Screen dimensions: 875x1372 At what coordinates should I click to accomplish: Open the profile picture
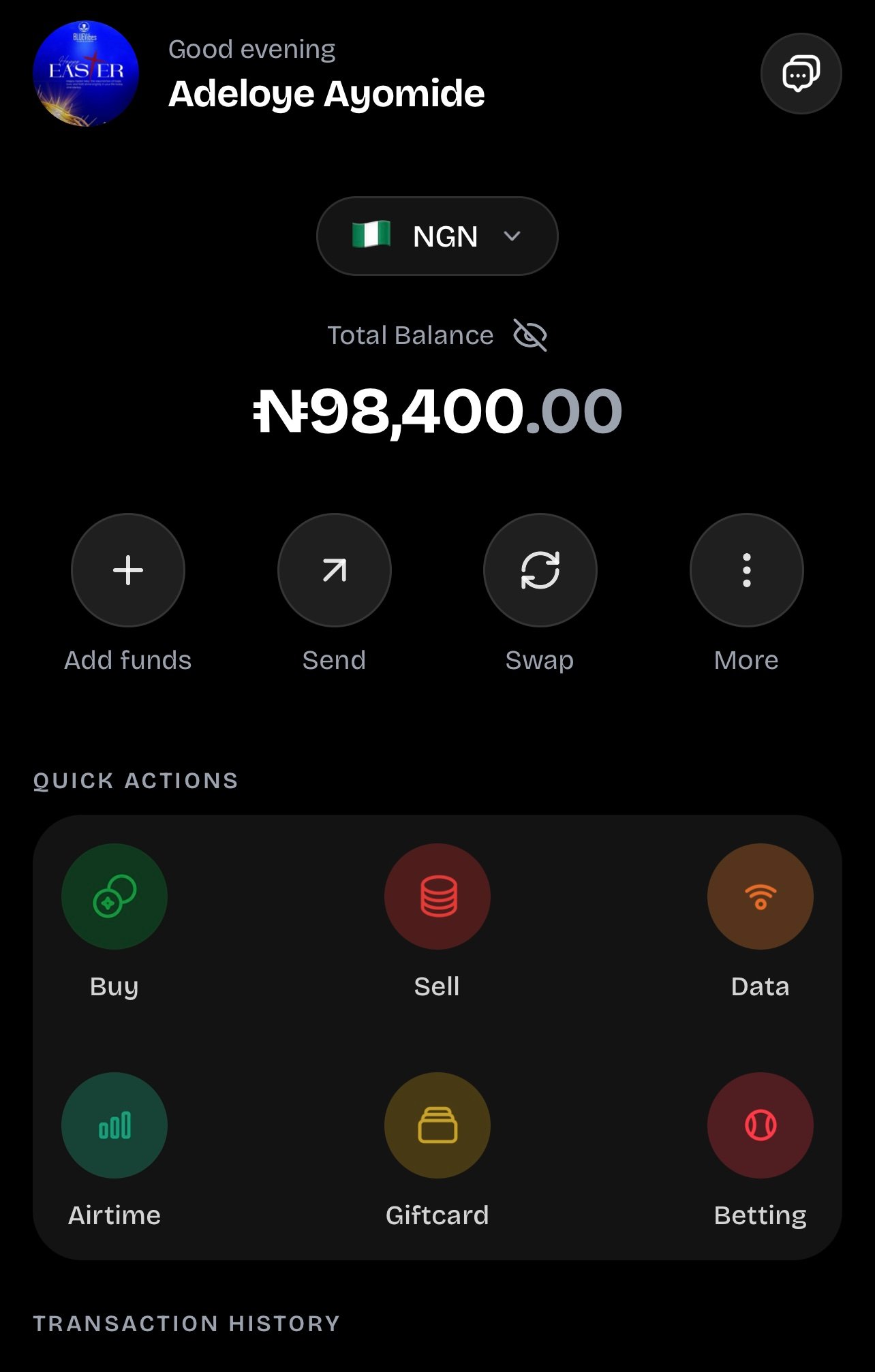click(86, 74)
